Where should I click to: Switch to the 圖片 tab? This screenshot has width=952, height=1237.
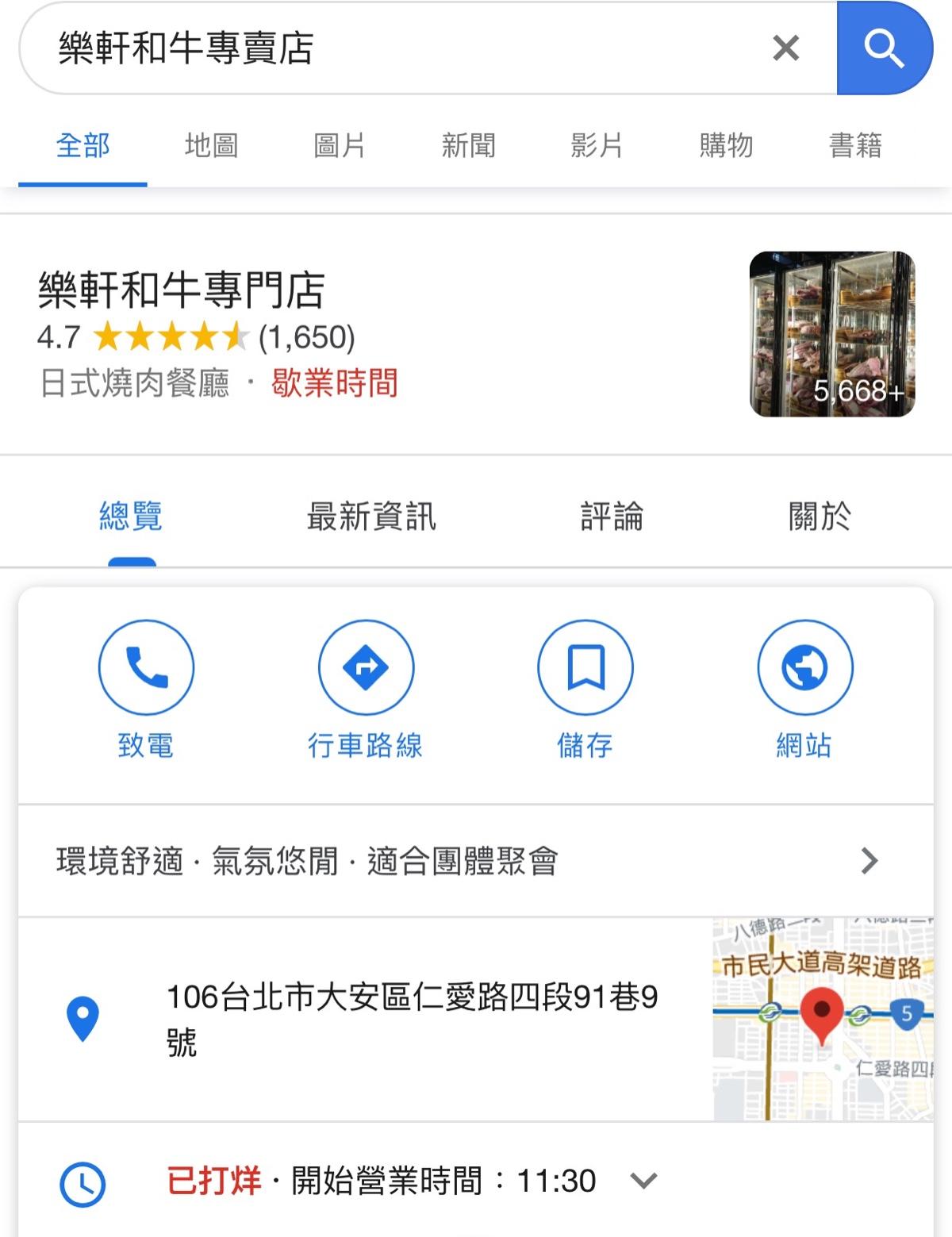tap(340, 146)
